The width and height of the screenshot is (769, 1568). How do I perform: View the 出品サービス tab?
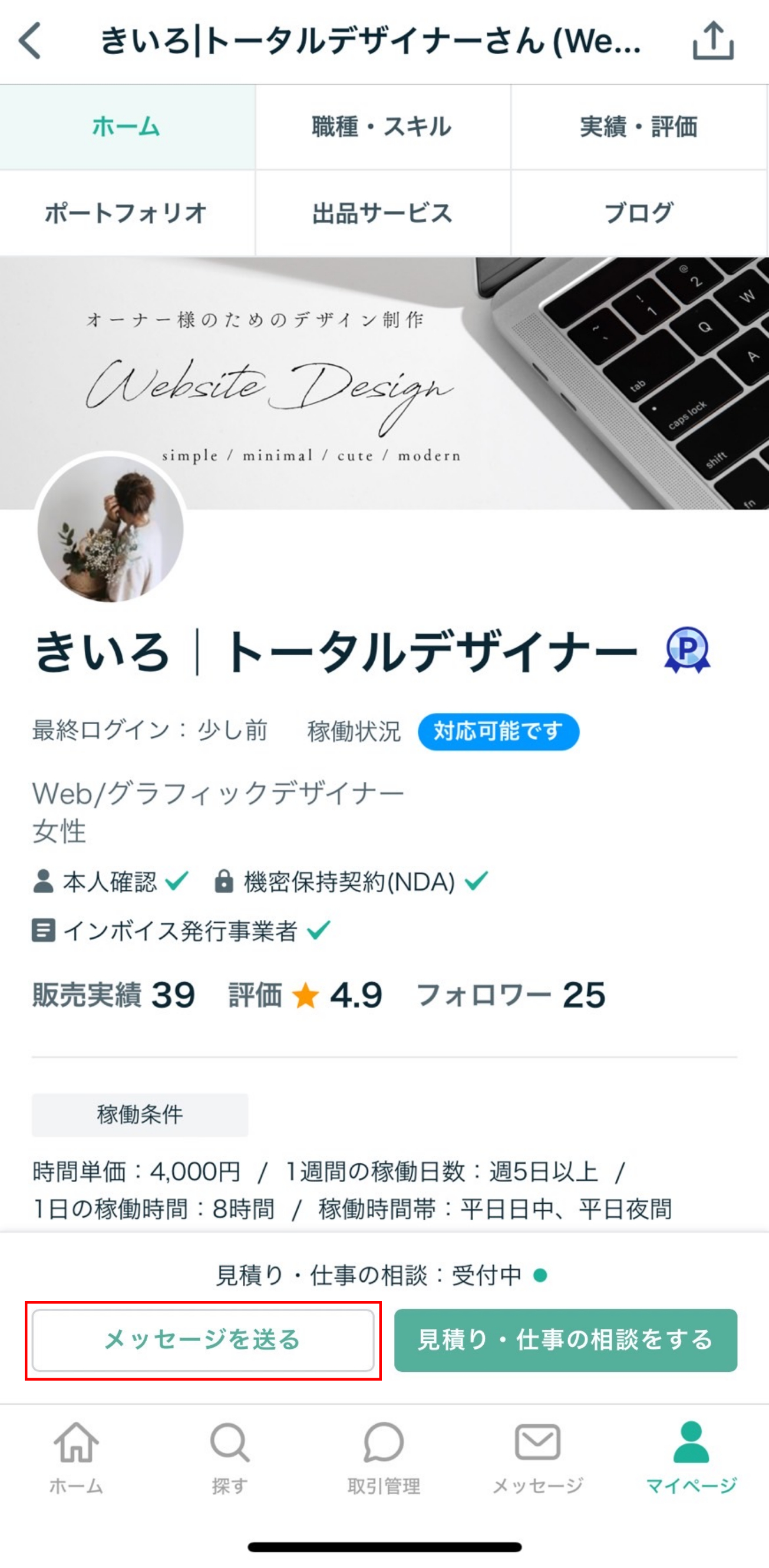pyautogui.click(x=382, y=213)
